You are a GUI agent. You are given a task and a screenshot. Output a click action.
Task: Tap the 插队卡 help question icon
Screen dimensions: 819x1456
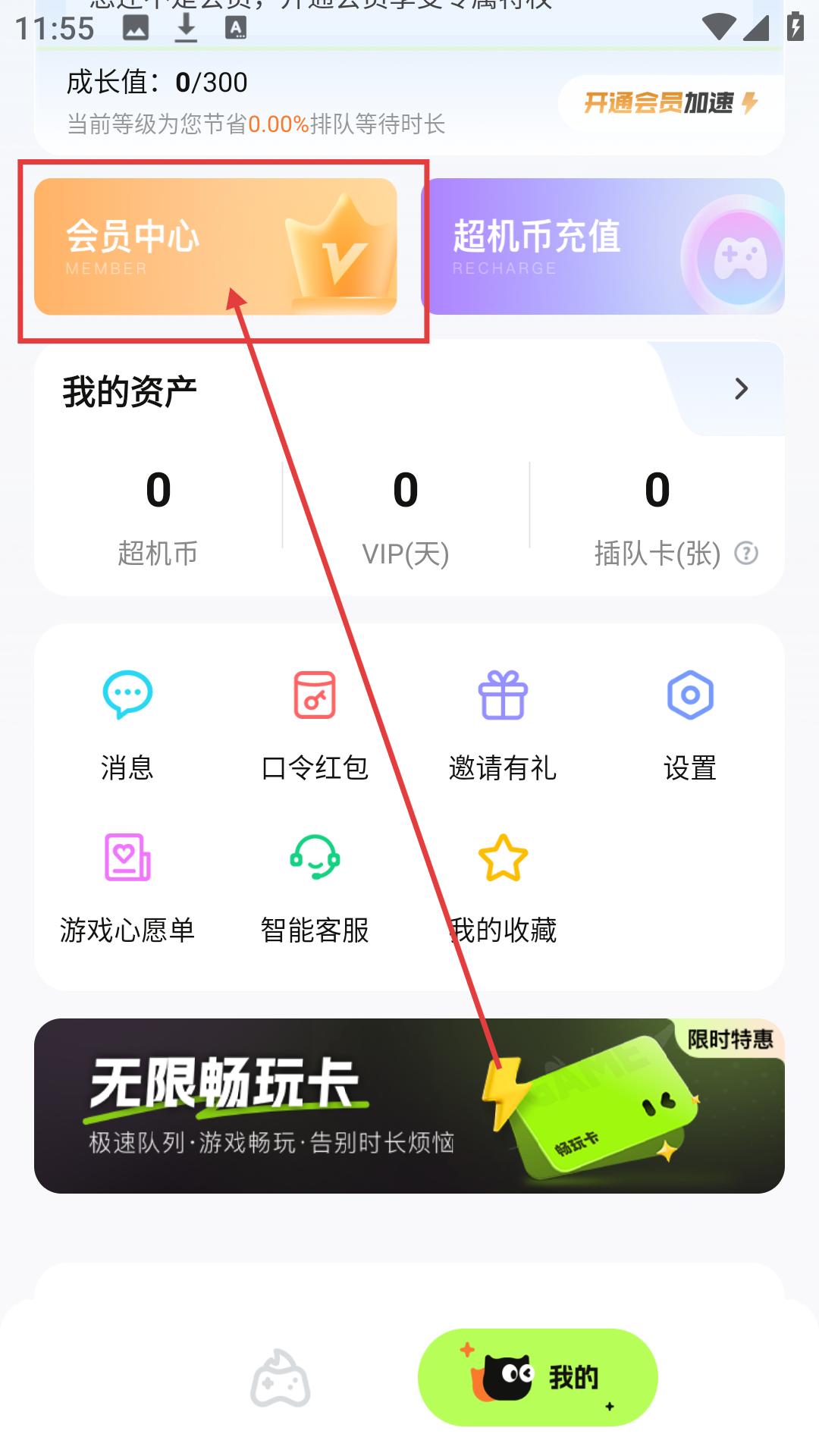click(746, 554)
